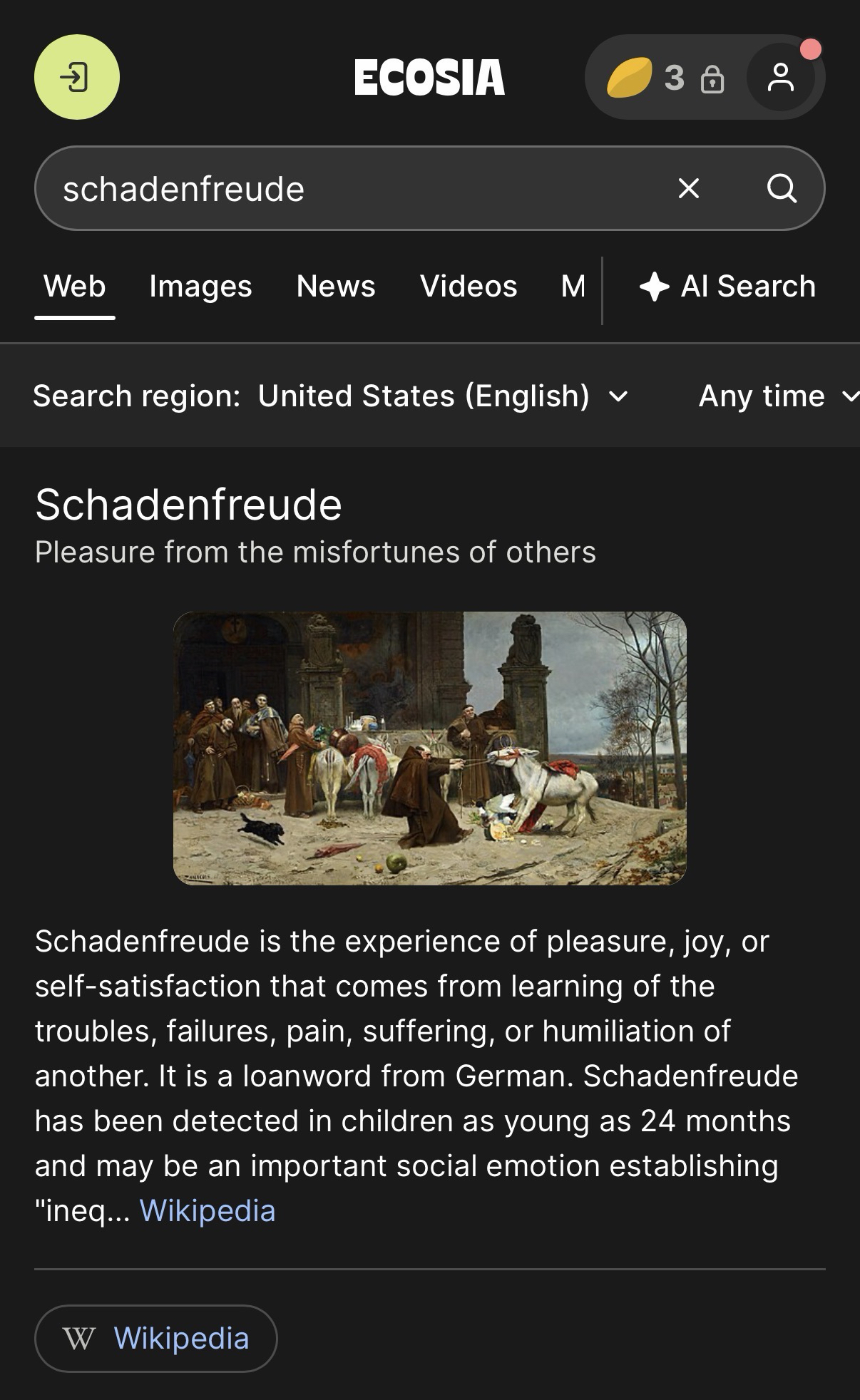Switch to the Videos tab
This screenshot has width=860, height=1400.
469,287
